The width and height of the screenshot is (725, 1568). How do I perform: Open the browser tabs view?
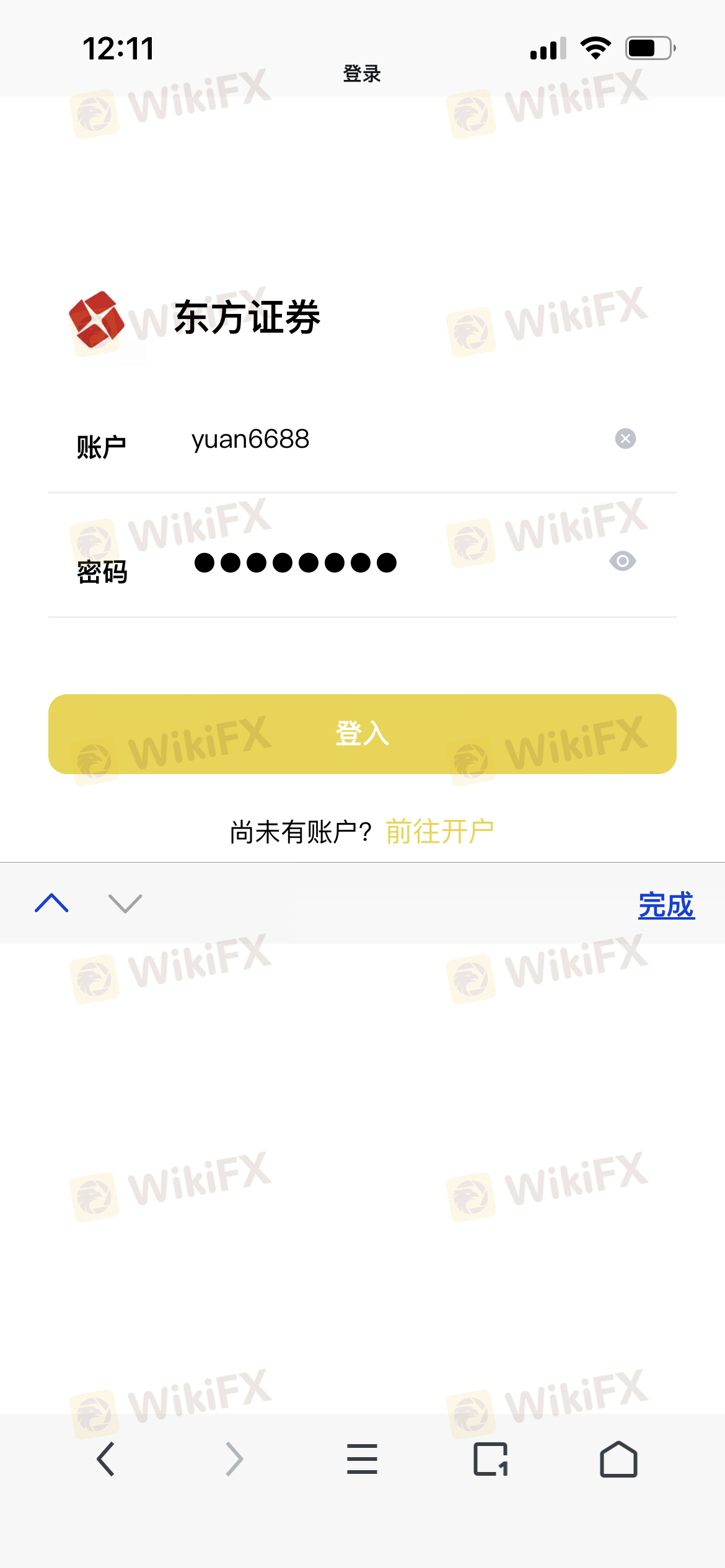(x=490, y=1459)
